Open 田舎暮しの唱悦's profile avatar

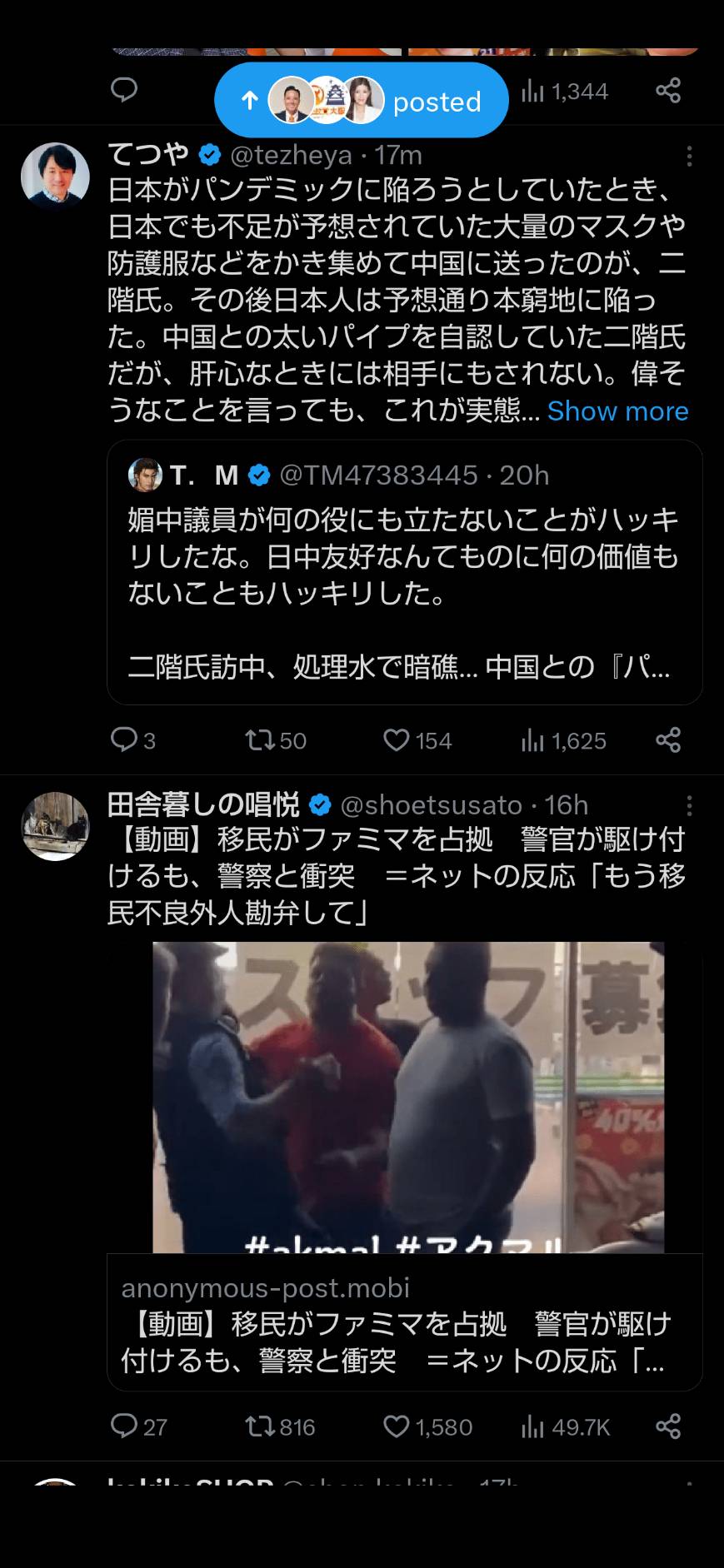(x=55, y=826)
